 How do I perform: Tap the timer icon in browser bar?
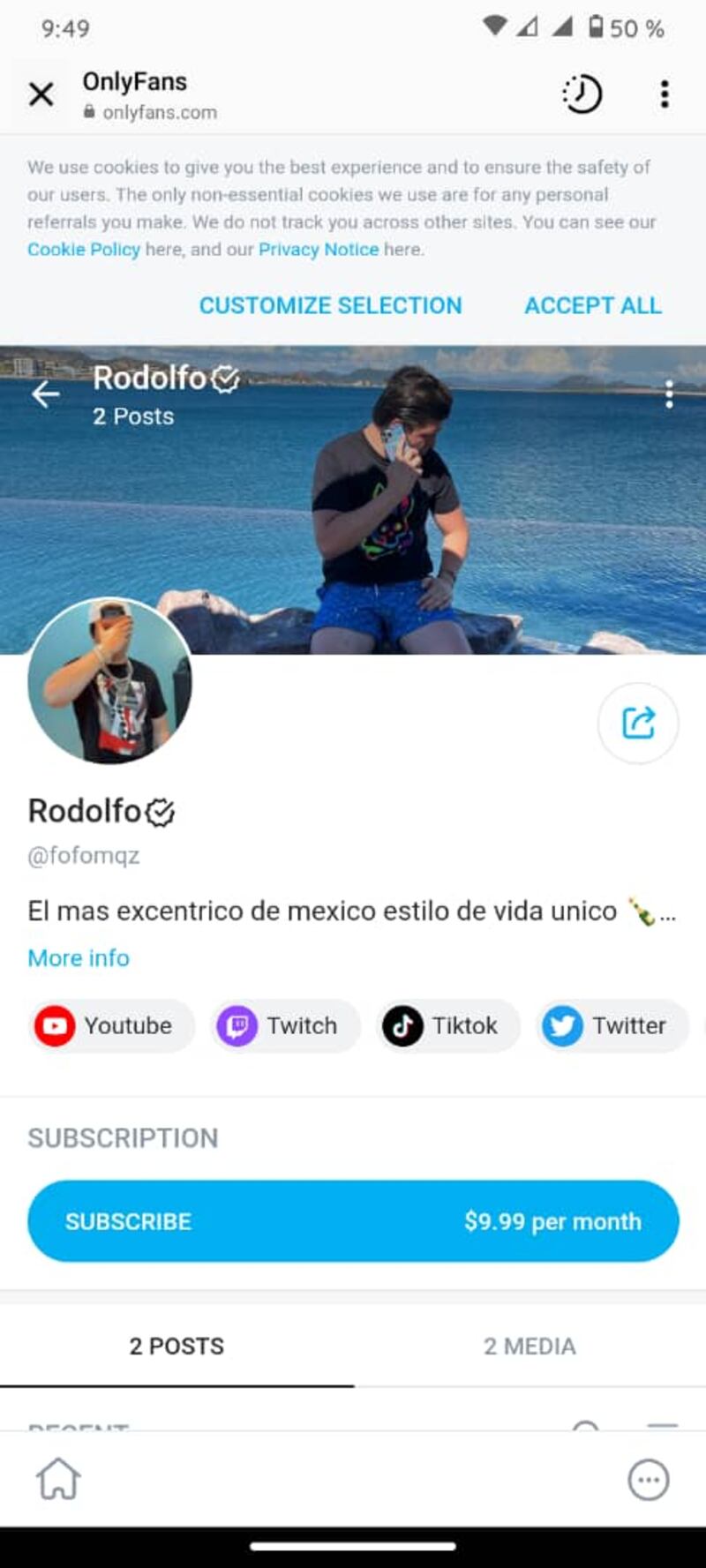coord(582,94)
